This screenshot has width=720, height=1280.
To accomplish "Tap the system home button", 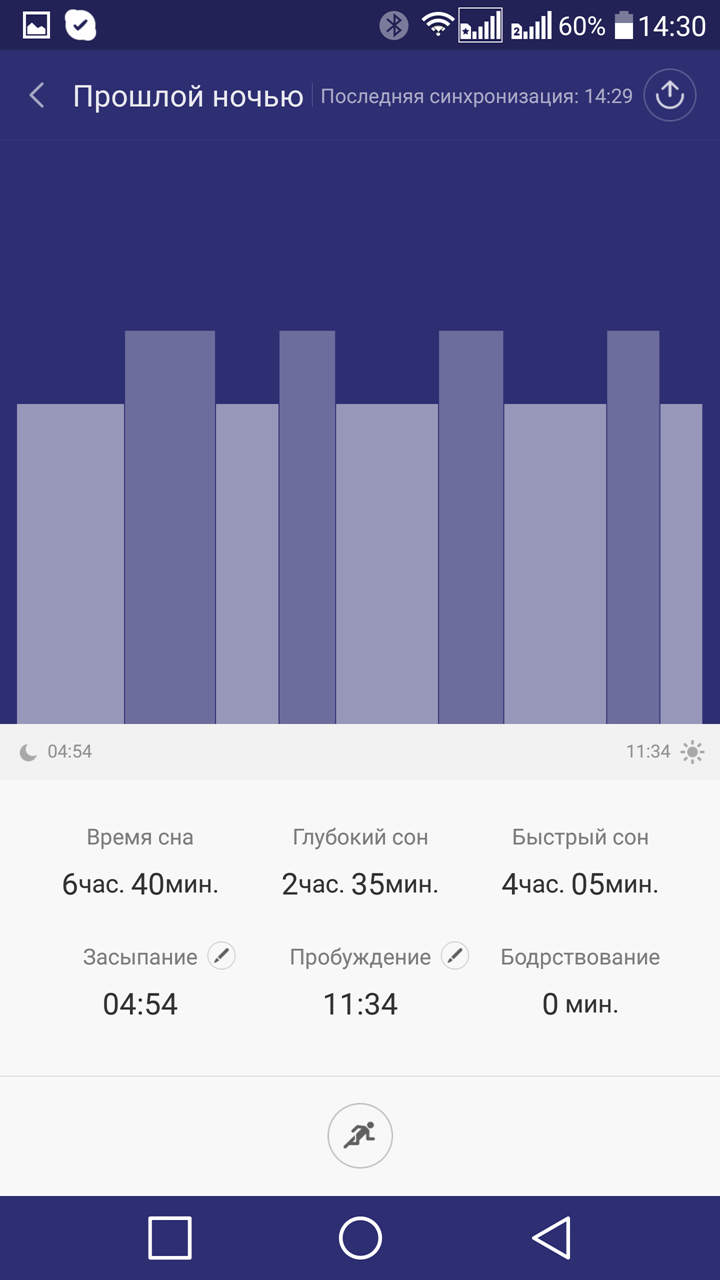I will tap(360, 1238).
